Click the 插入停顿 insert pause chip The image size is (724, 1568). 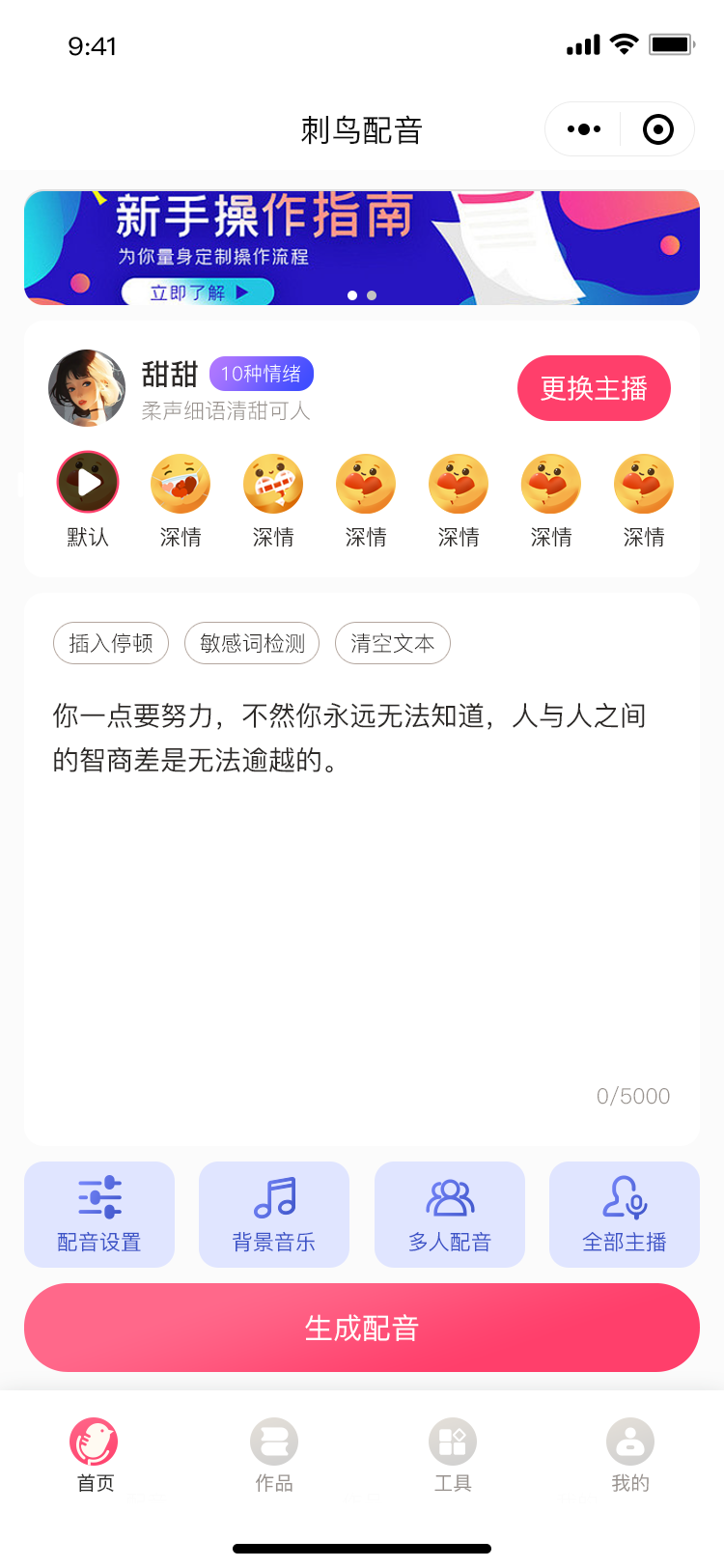click(x=110, y=642)
